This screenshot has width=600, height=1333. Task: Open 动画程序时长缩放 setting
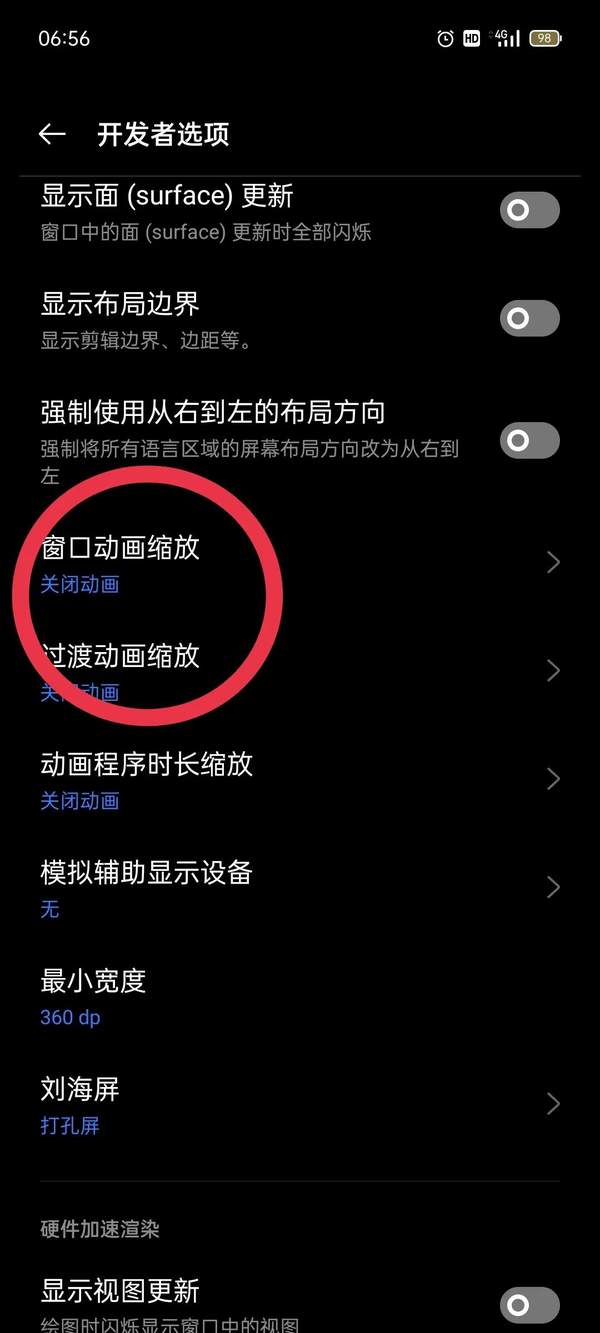pyautogui.click(x=300, y=779)
